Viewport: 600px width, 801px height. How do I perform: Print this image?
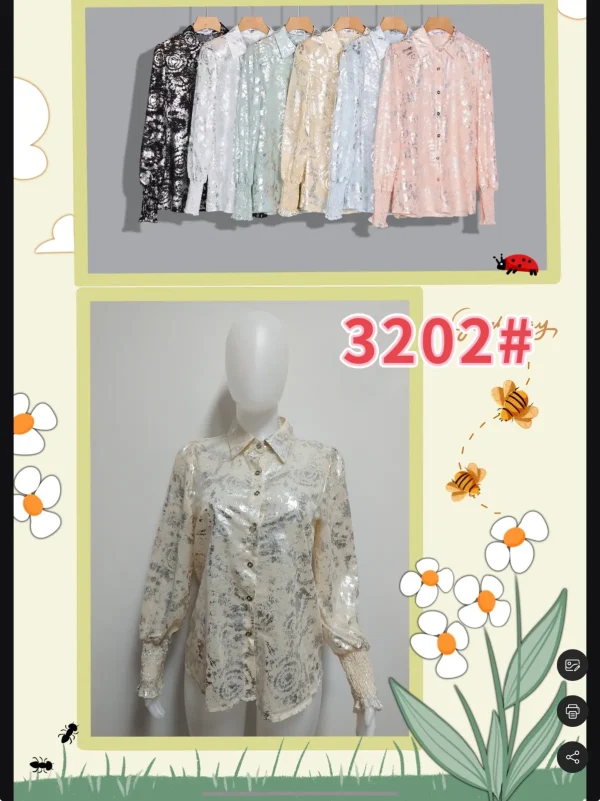point(572,711)
